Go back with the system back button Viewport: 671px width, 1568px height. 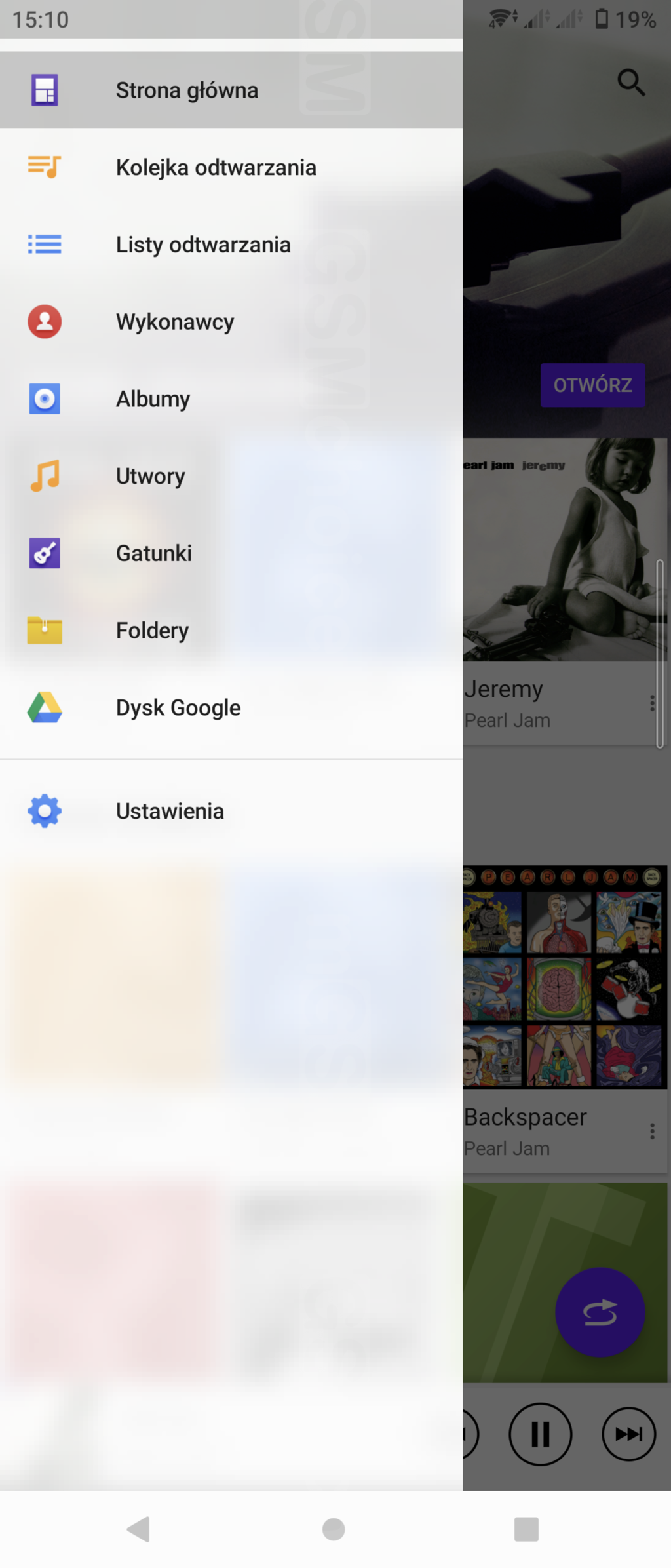(139, 1530)
